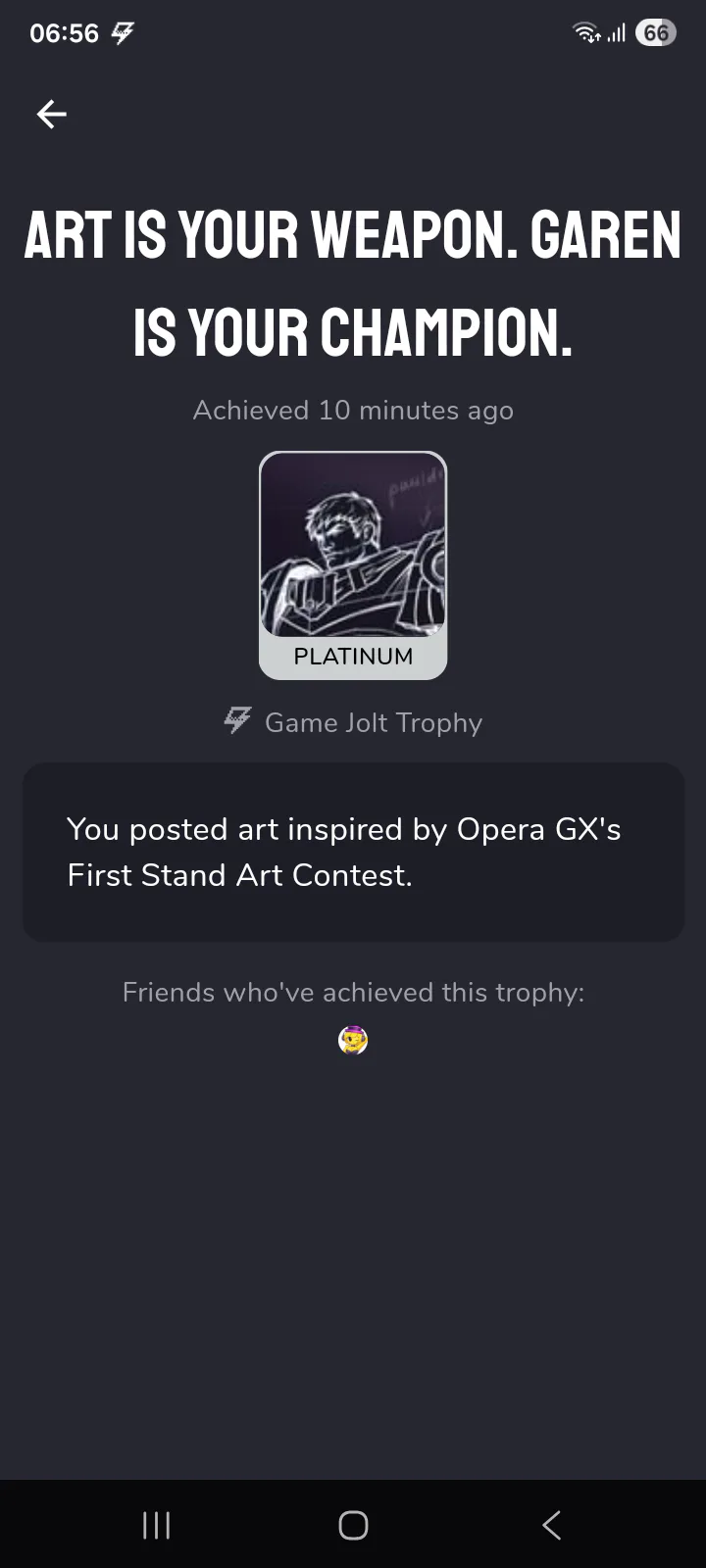The image size is (706, 1568).
Task: Open recent apps from the navigation bar
Action: (157, 1525)
